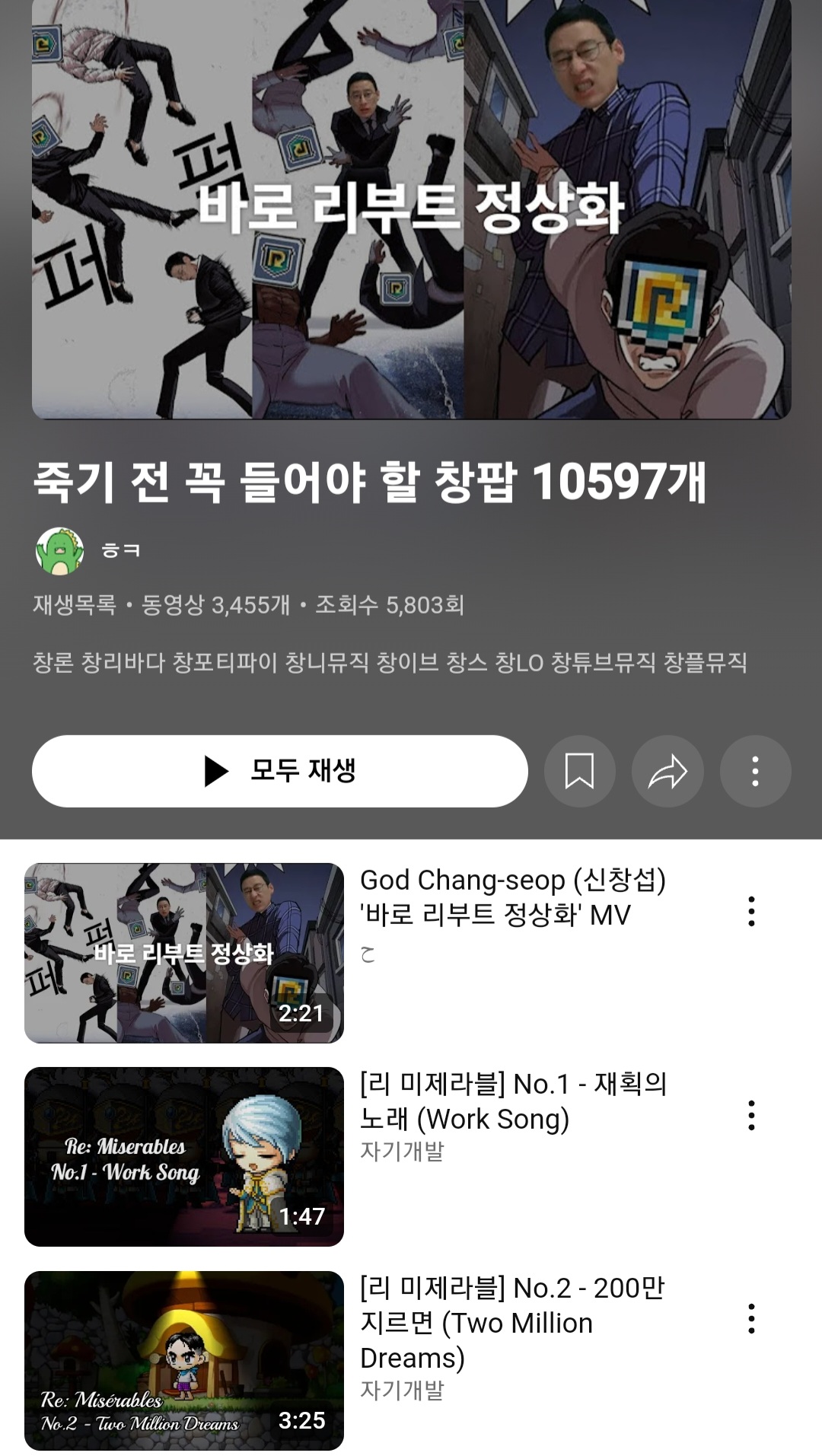The height and width of the screenshot is (1456, 822).
Task: Open more options for Two Million Dreams
Action: coord(751,1319)
